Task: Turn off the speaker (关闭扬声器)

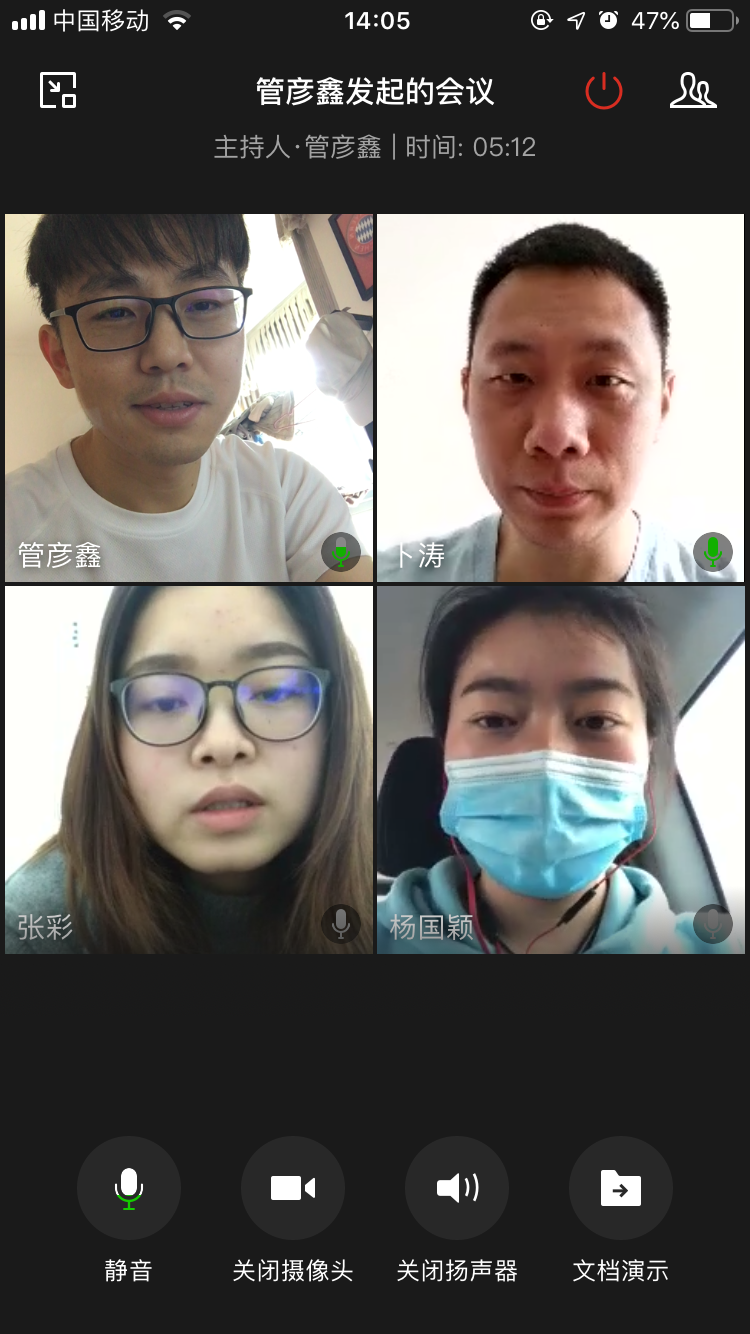Action: (457, 1188)
